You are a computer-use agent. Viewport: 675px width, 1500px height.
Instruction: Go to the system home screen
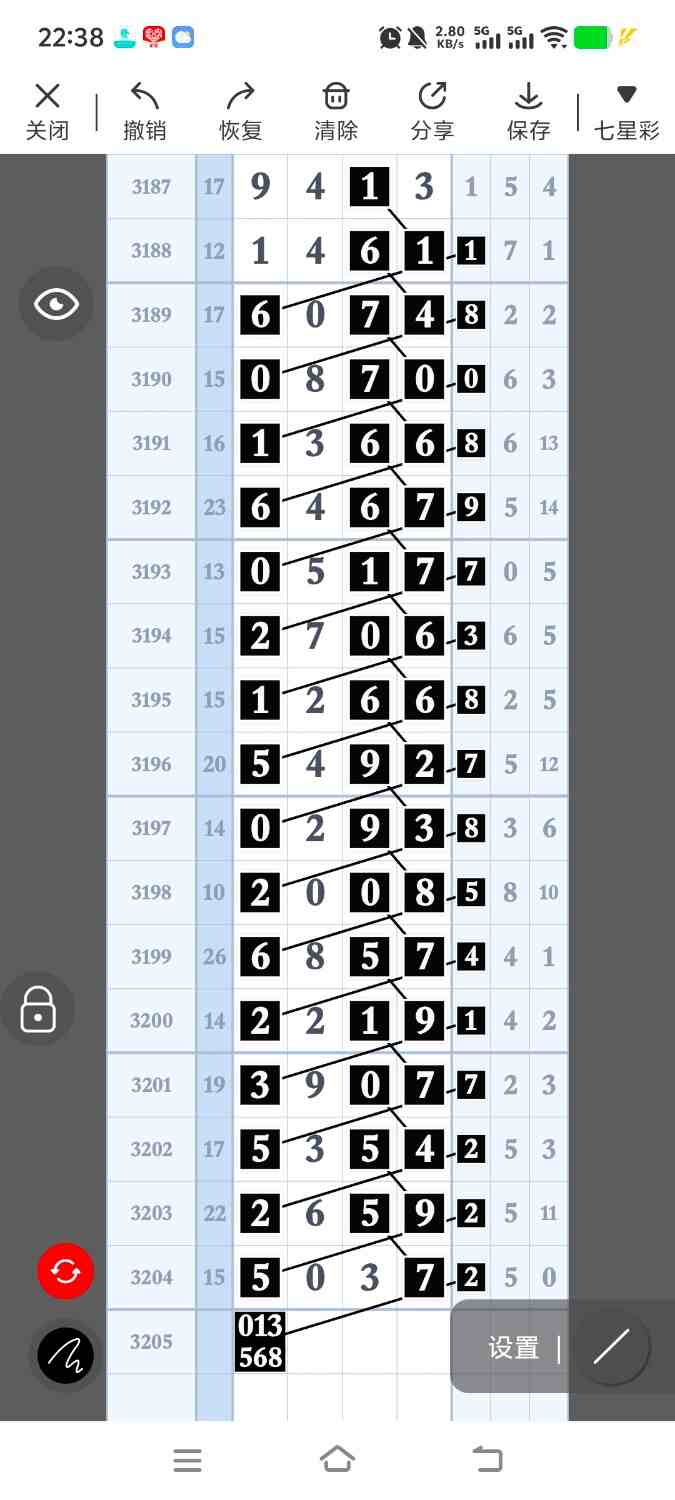coord(337,1460)
